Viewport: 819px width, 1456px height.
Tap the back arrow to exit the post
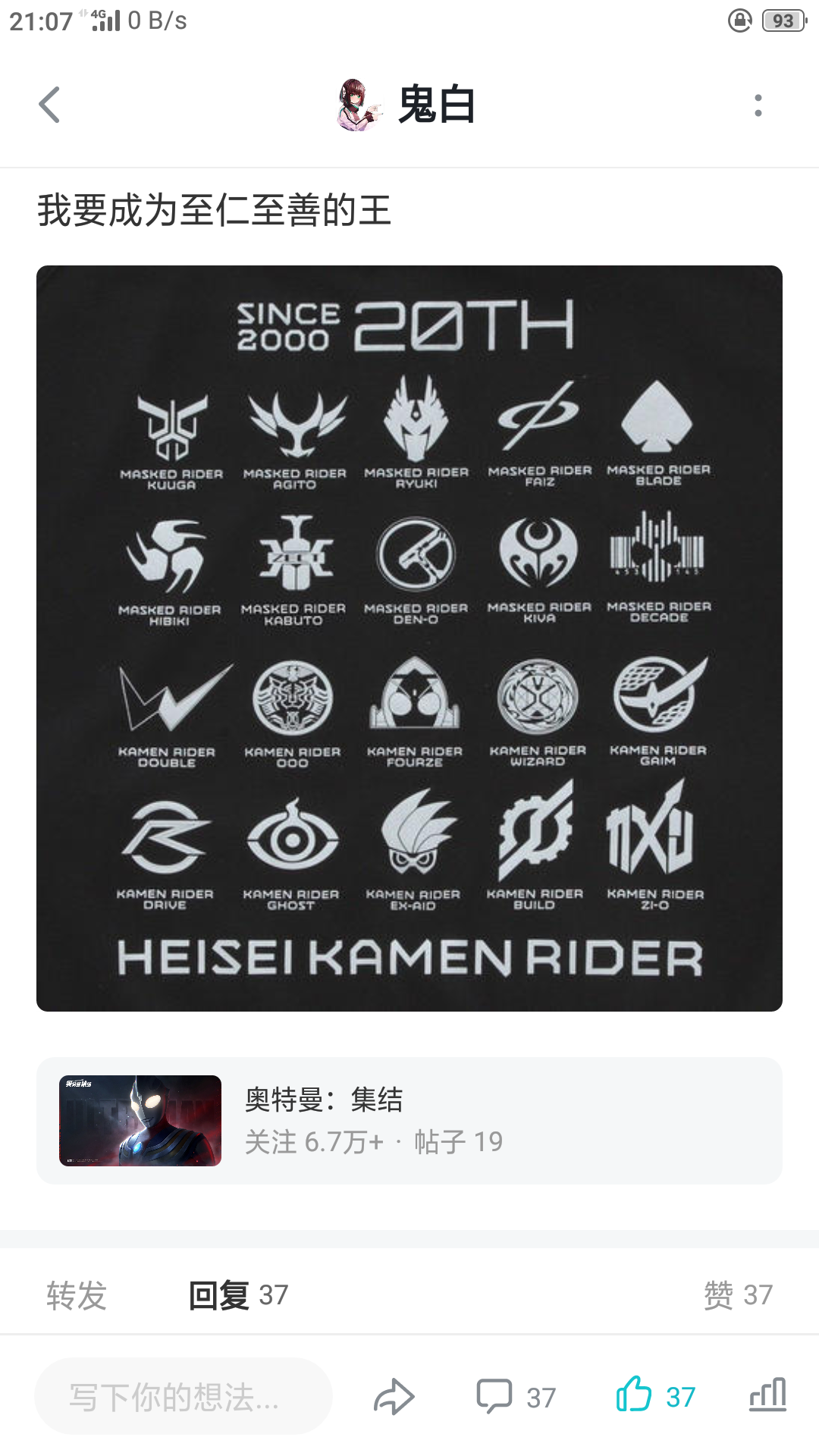[x=50, y=106]
